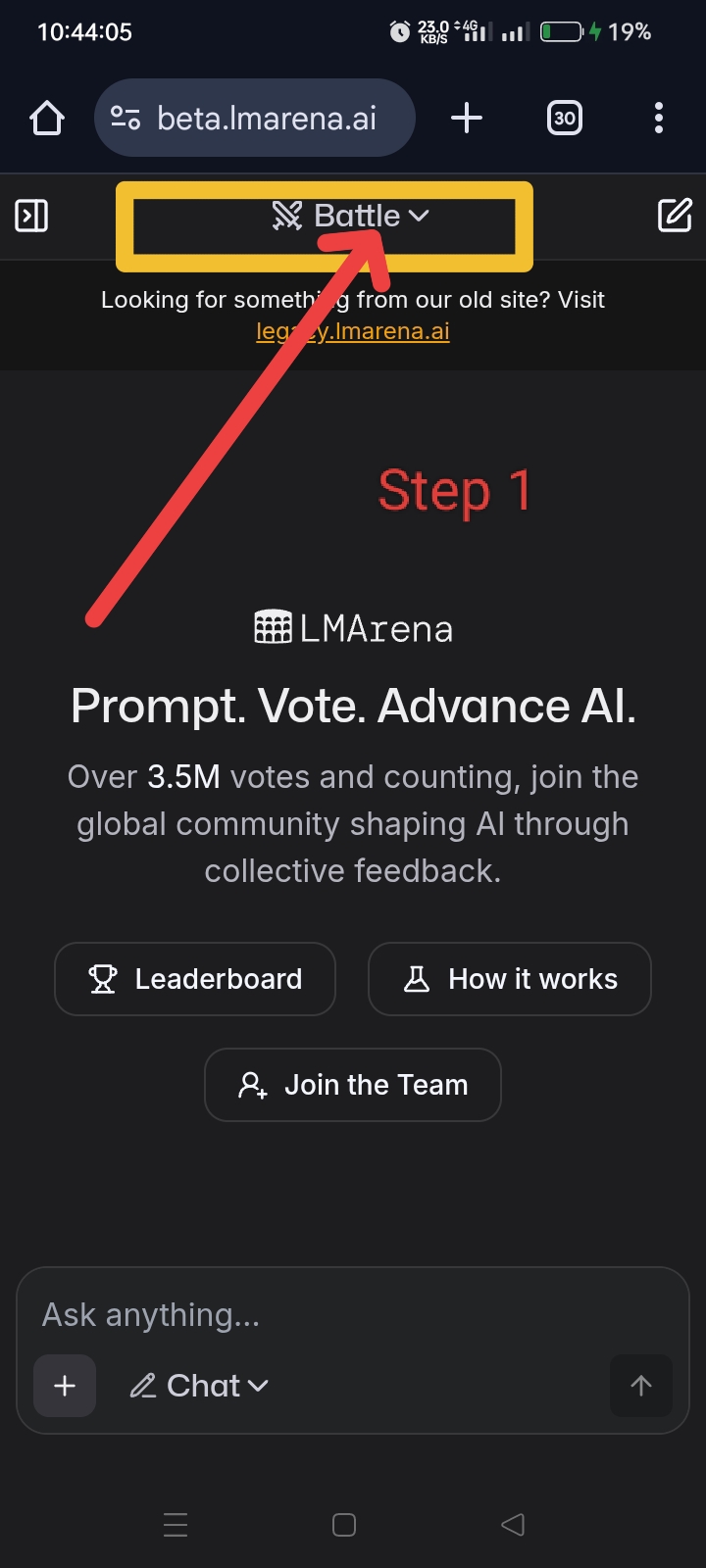706x1568 pixels.
Task: Open the Leaderboard
Action: coord(195,979)
